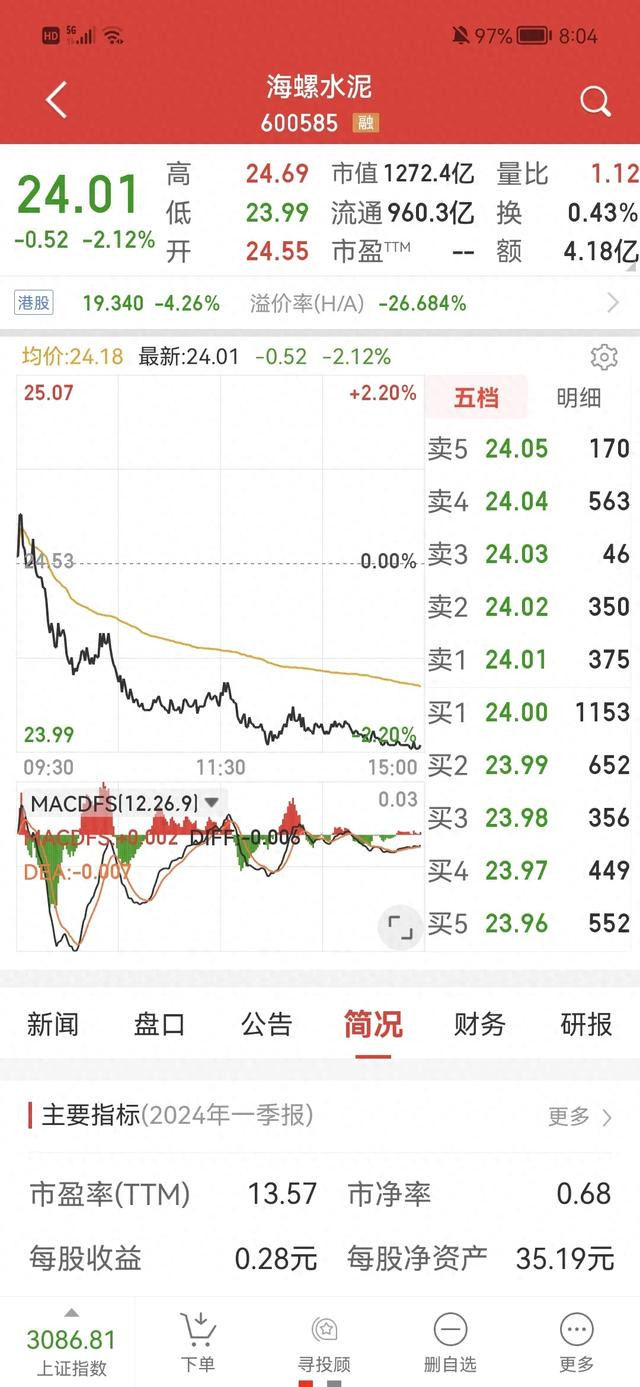Open the 公告 tab
This screenshot has height=1387, width=640.
coord(266,1024)
